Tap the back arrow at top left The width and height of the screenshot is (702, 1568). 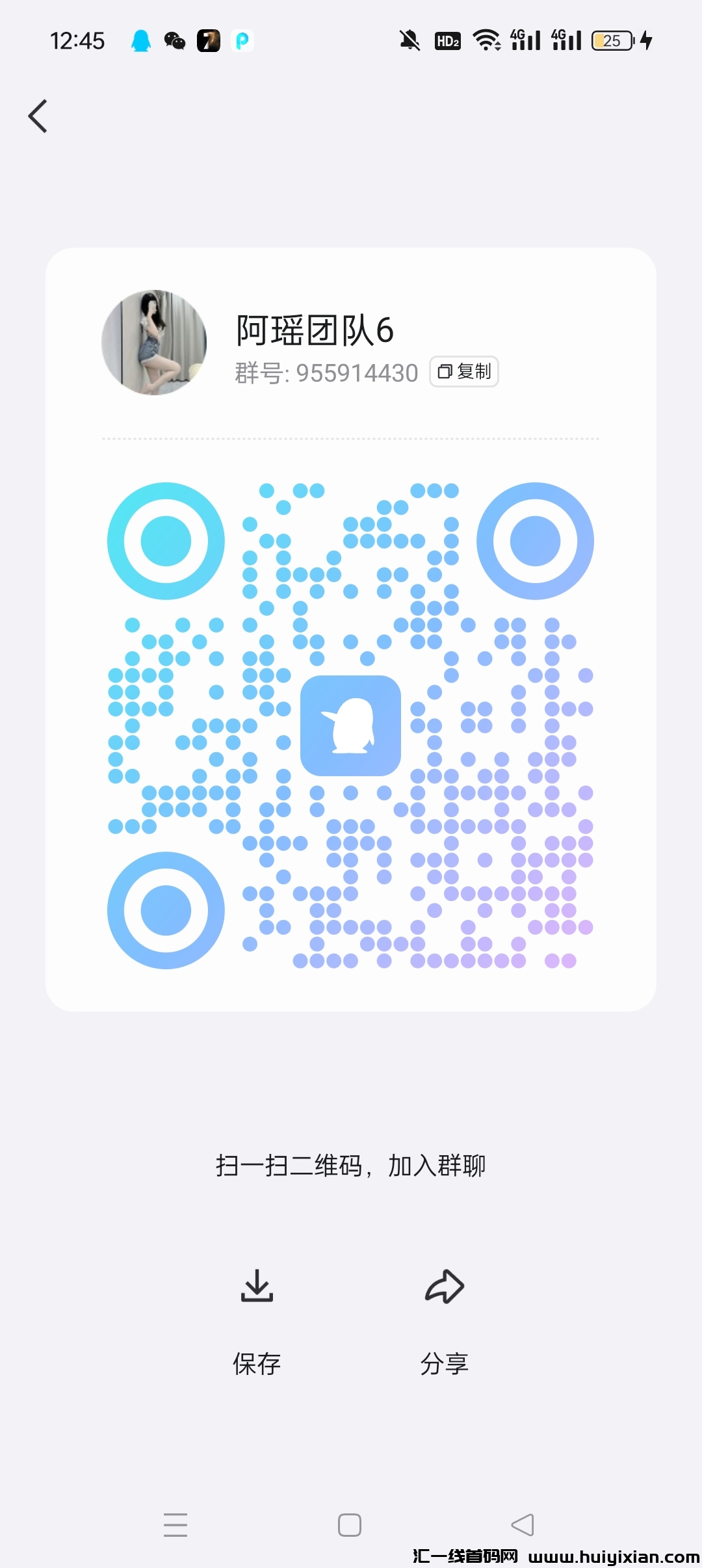37,116
